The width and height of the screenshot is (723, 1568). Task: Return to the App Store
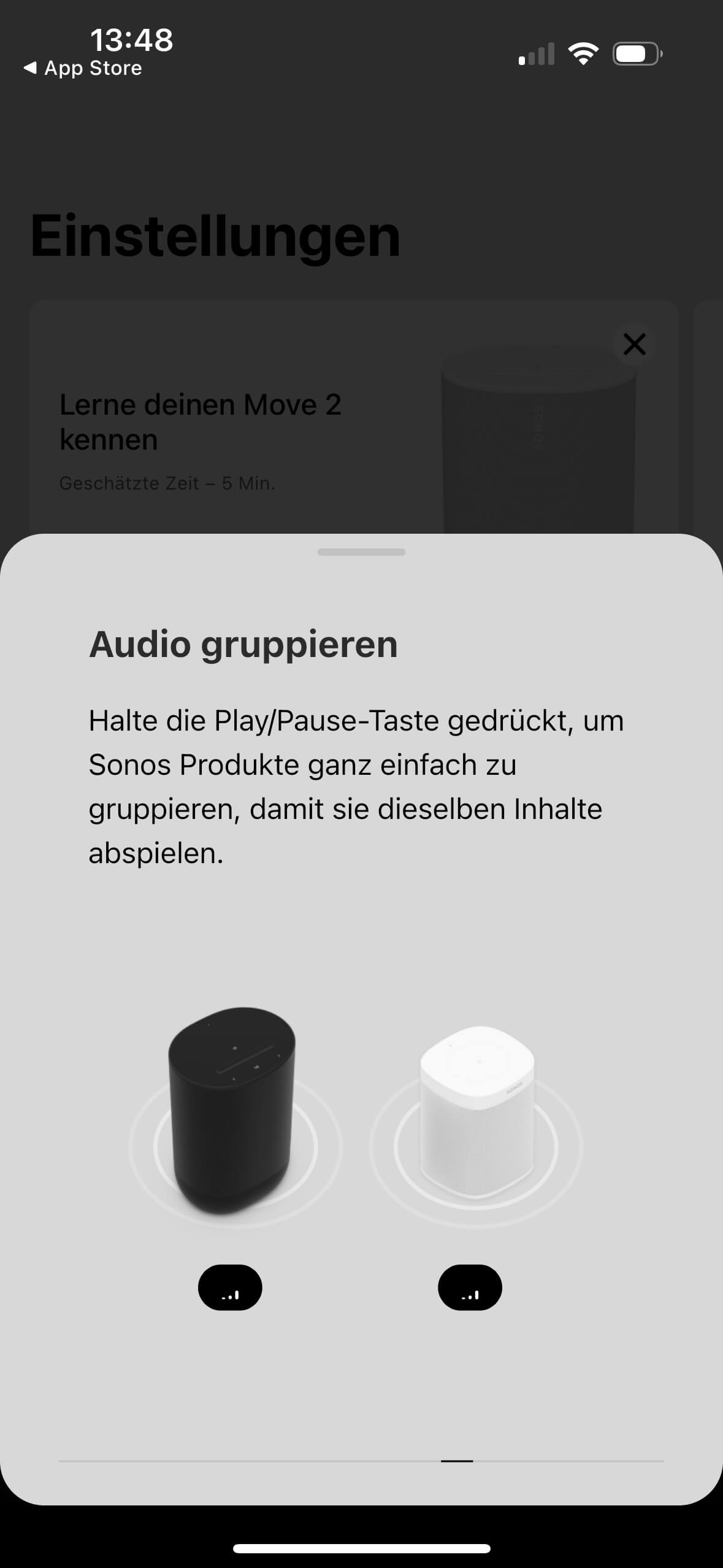click(x=83, y=68)
